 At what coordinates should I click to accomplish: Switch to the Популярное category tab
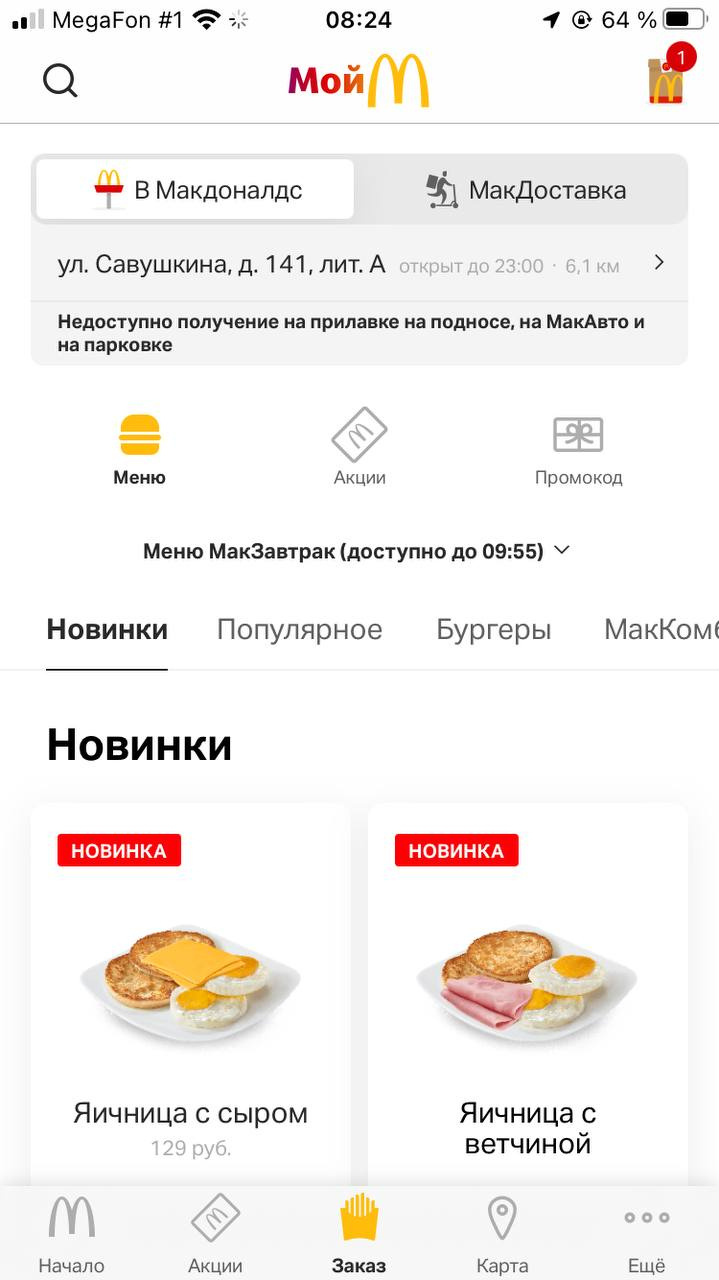[x=299, y=629]
